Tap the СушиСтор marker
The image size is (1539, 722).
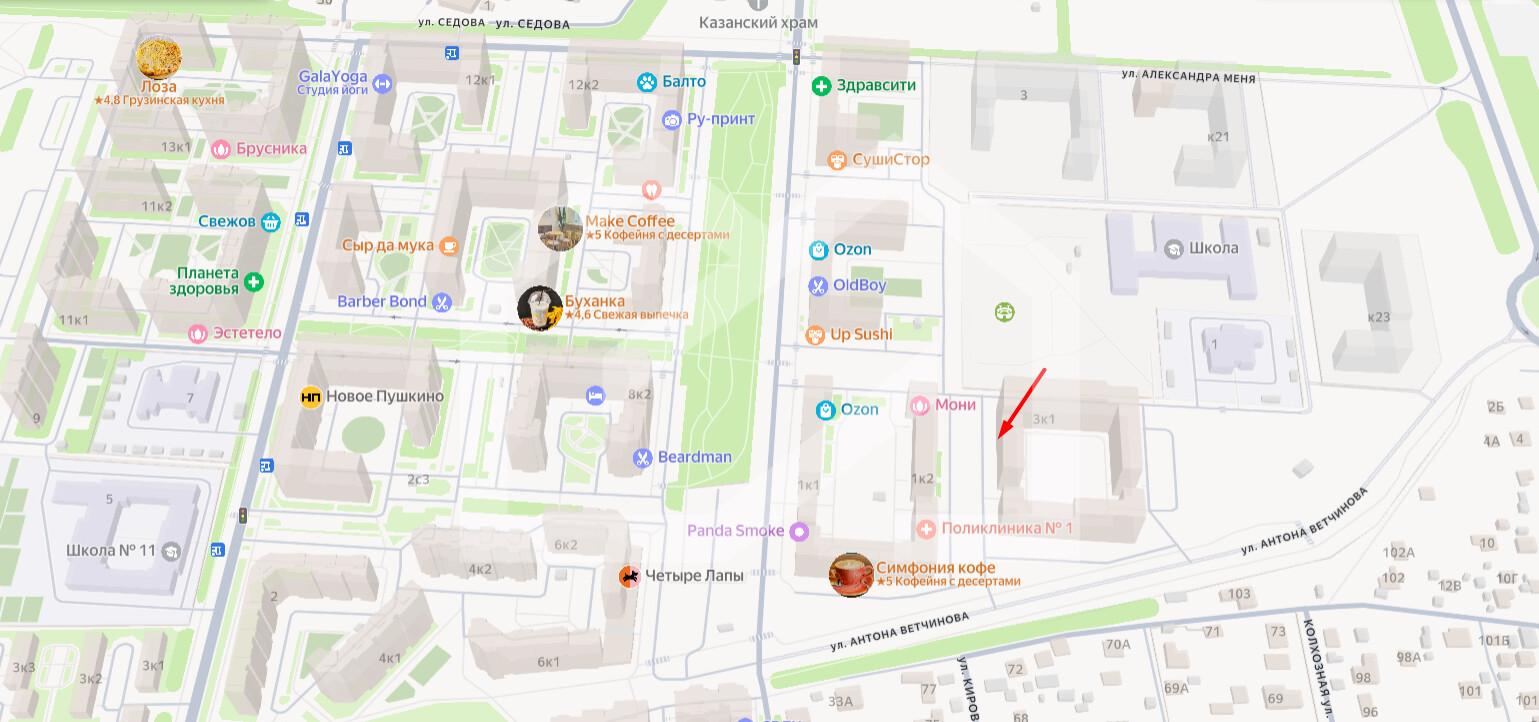[x=837, y=160]
